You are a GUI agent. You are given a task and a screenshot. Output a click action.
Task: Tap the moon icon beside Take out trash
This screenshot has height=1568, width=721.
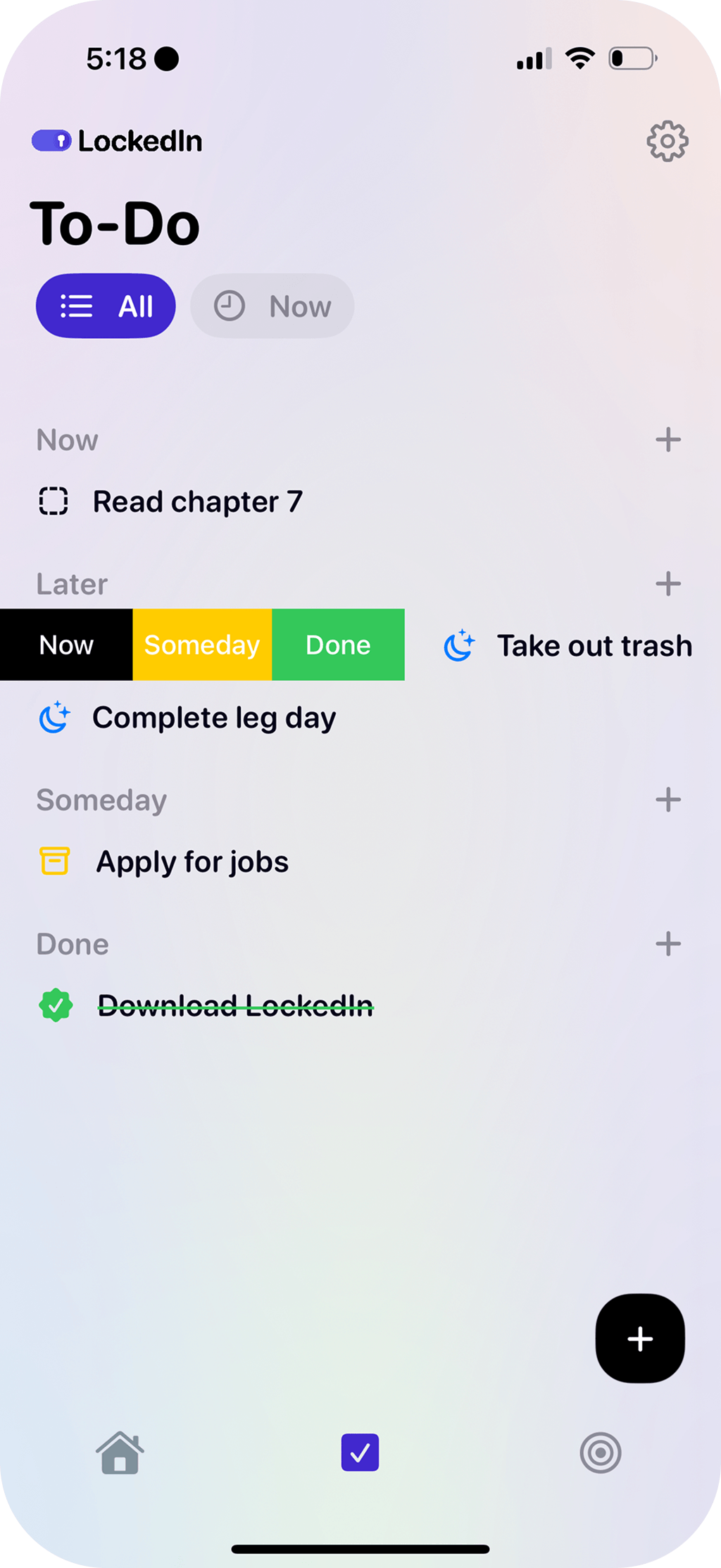click(x=458, y=645)
